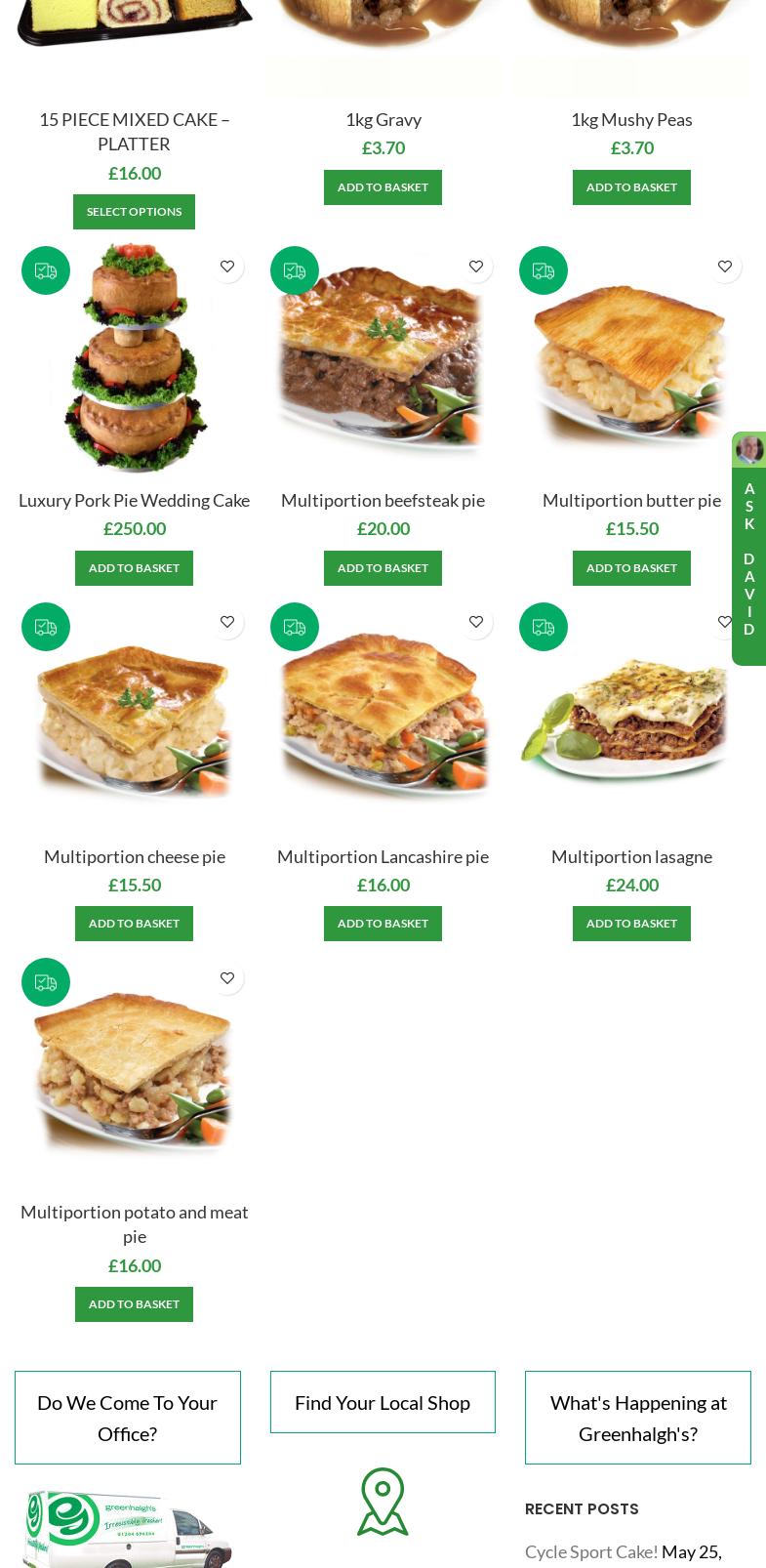
Task: Click David's avatar on the chat widget
Action: [x=749, y=449]
